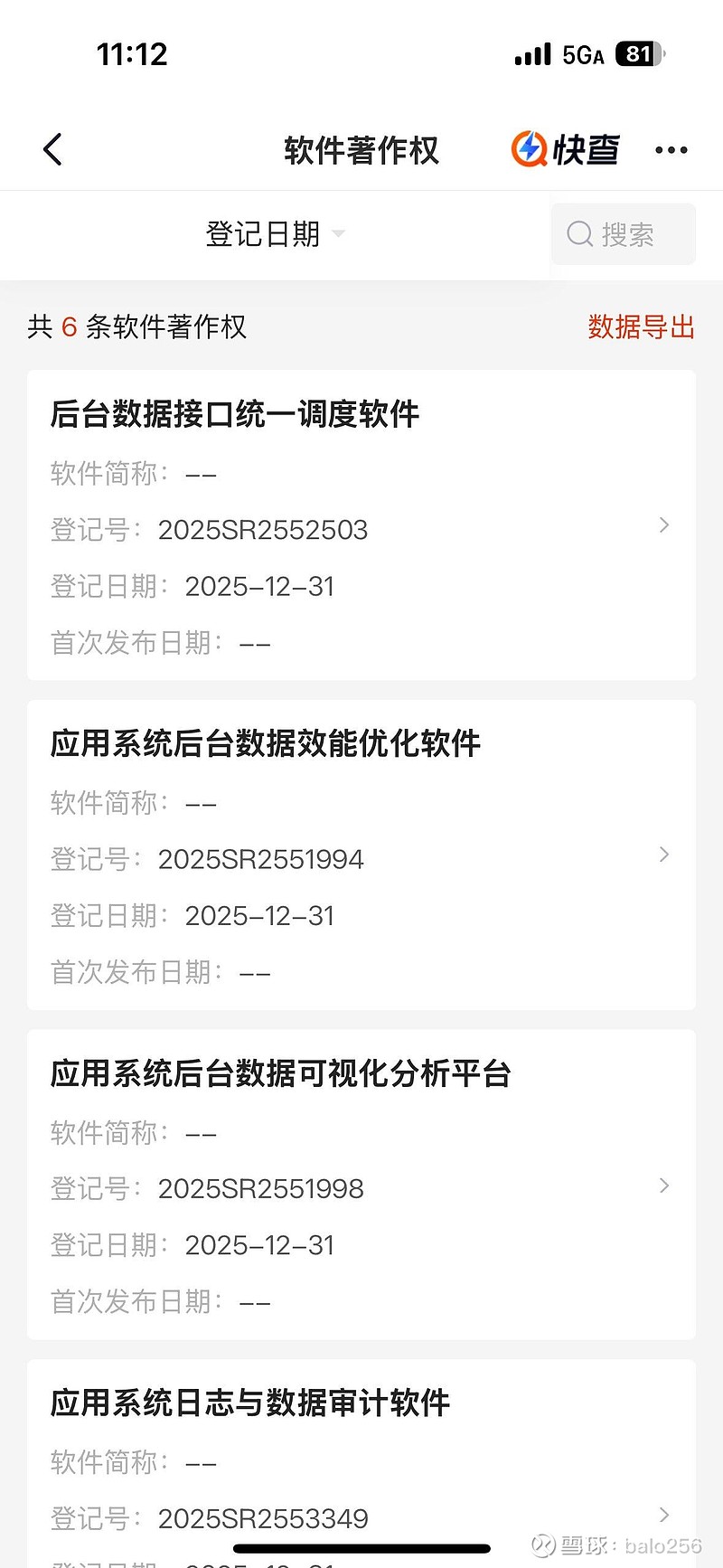Expand details of 后台数据接口统一调度软件 via chevron

(664, 525)
